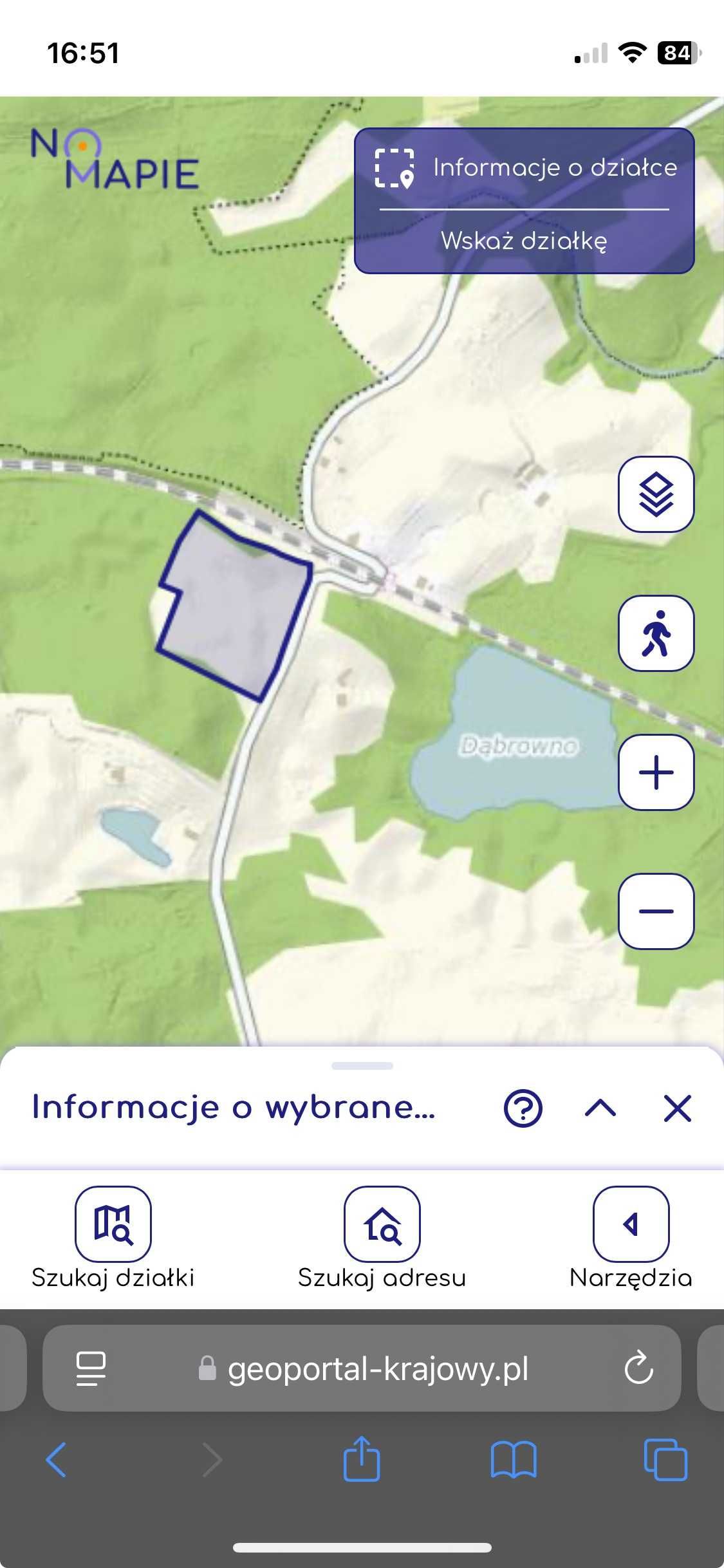Image resolution: width=724 pixels, height=1568 pixels.
Task: Open help for selected parcel info
Action: point(523,1108)
